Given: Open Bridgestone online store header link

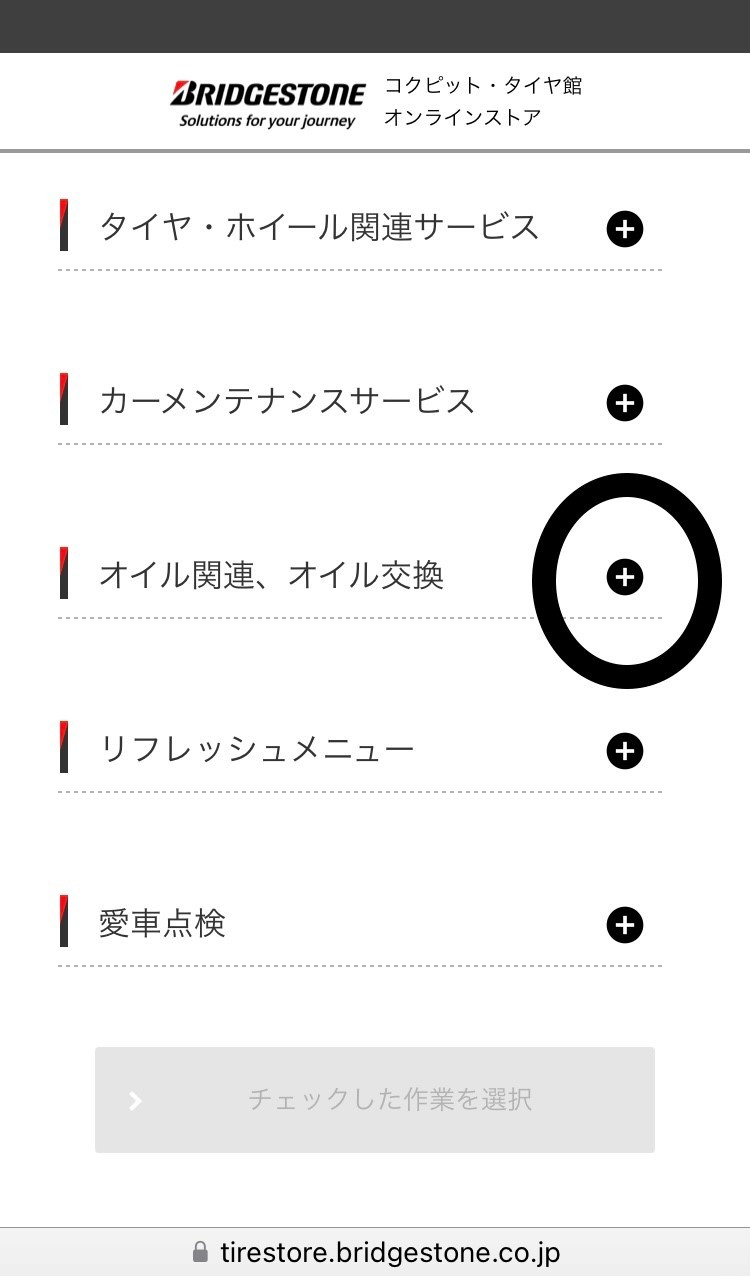Looking at the screenshot, I should click(x=375, y=102).
